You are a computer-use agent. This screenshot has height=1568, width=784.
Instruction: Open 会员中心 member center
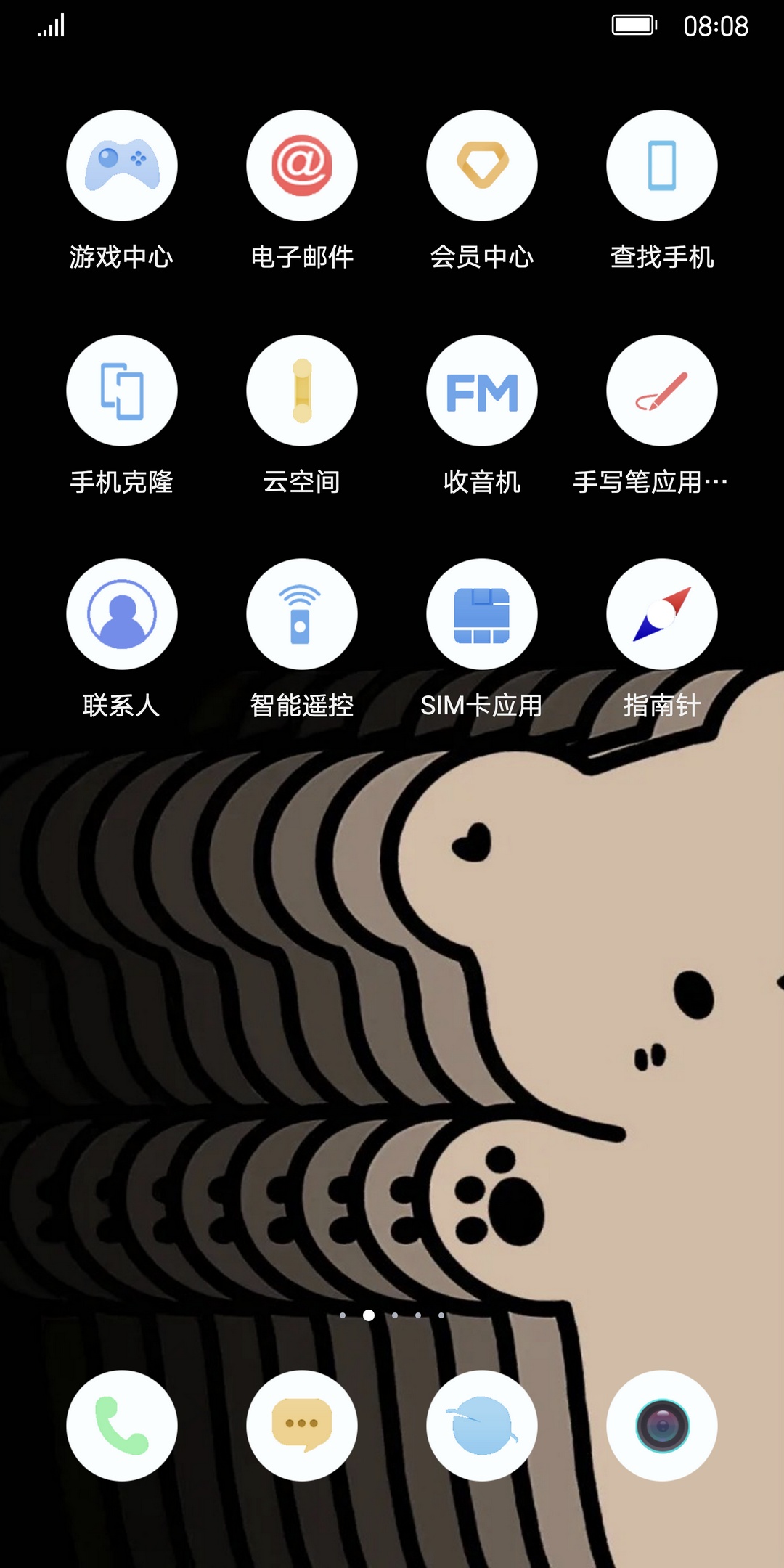[481, 166]
